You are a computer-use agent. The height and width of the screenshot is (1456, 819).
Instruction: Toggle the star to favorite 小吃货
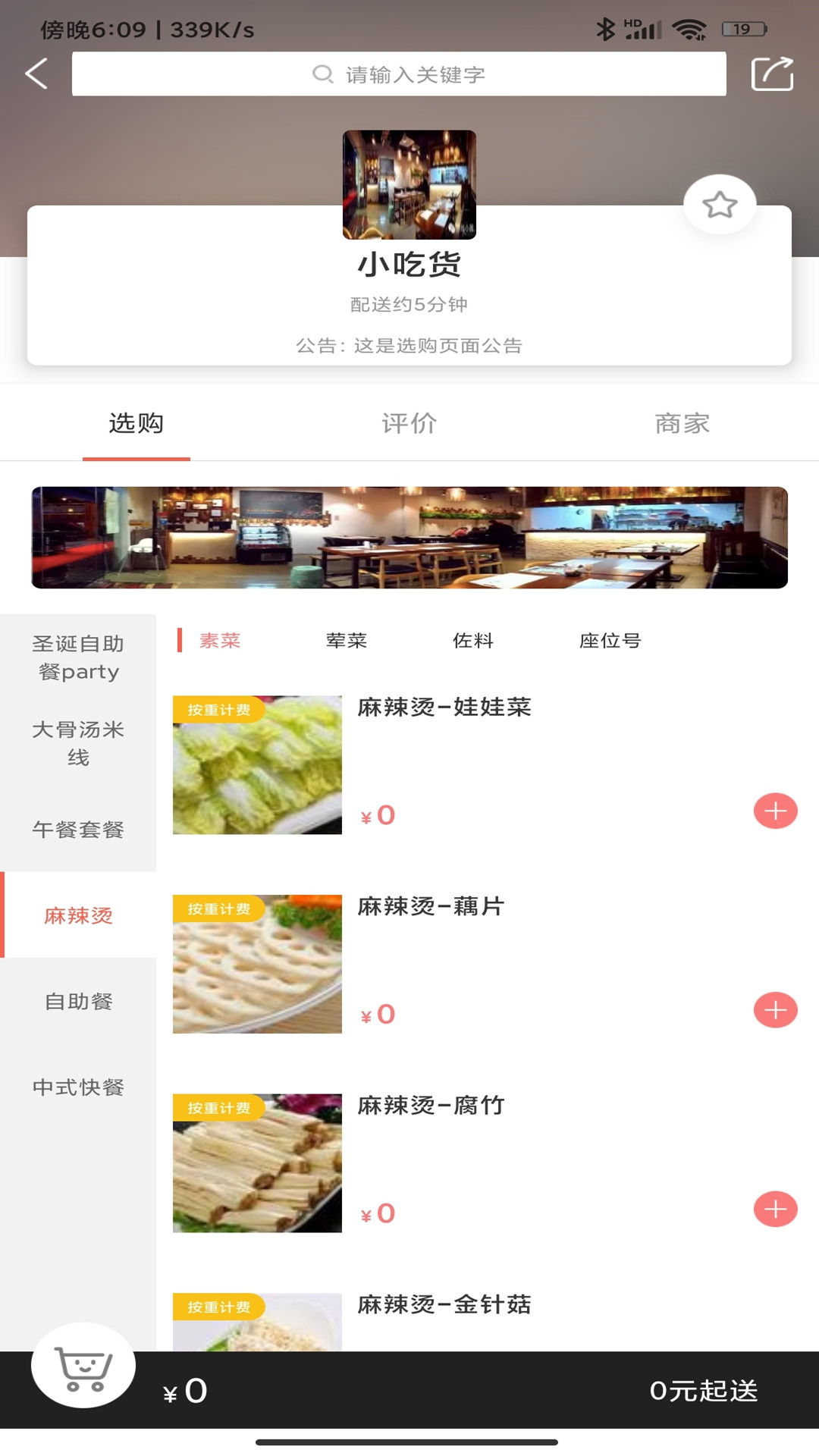[x=720, y=203]
